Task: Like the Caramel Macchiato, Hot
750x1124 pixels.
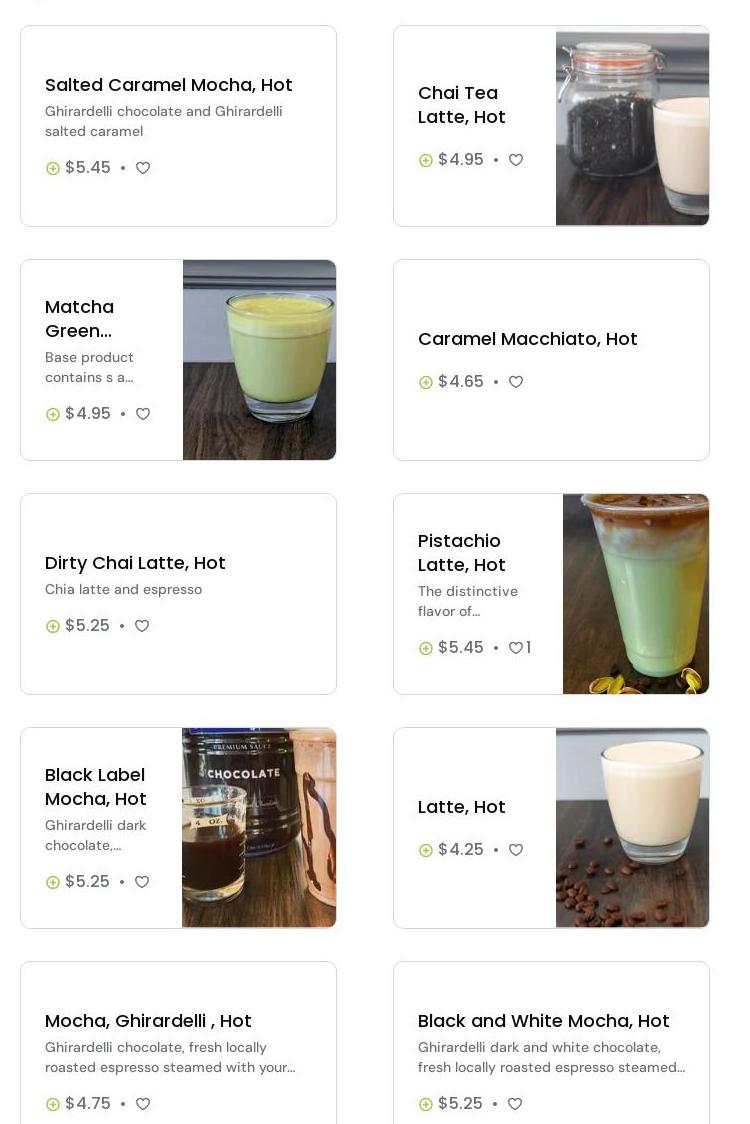Action: pos(516,382)
